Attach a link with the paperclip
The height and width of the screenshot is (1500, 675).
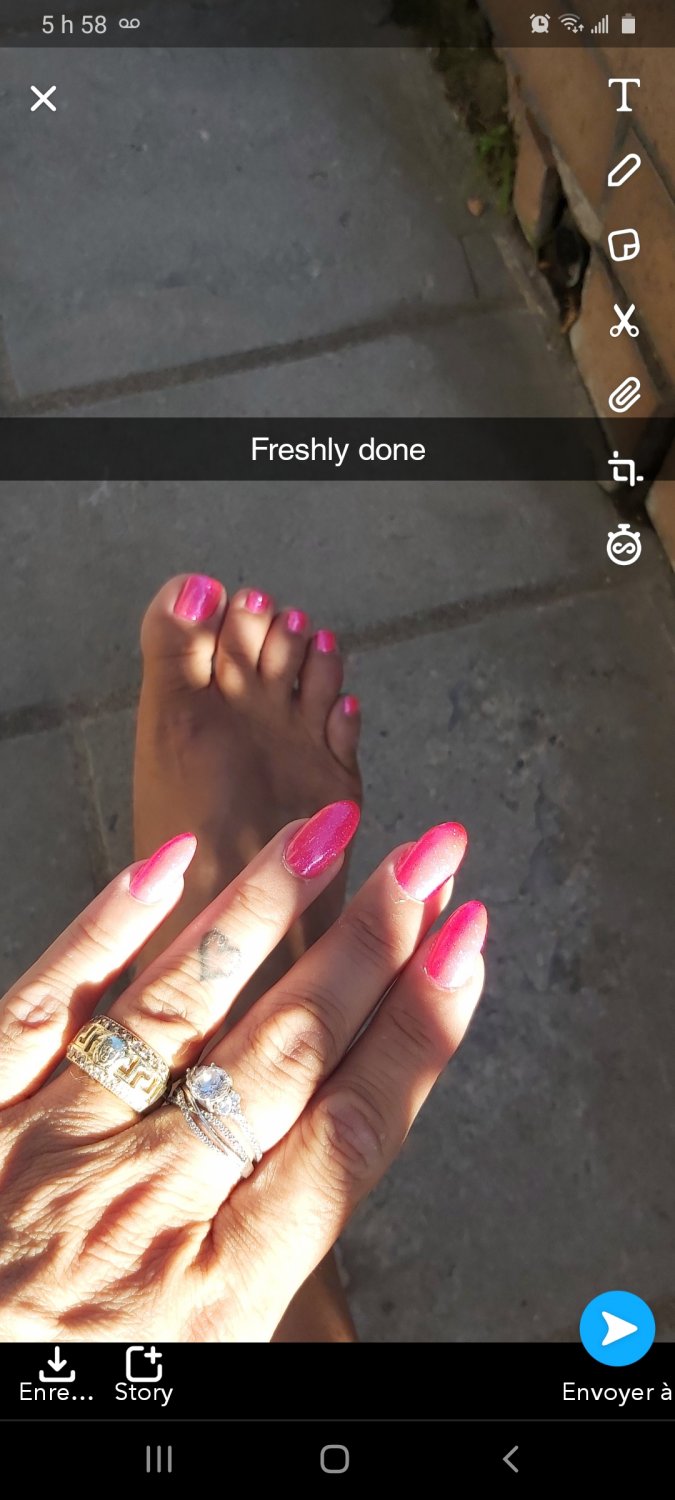tap(624, 395)
